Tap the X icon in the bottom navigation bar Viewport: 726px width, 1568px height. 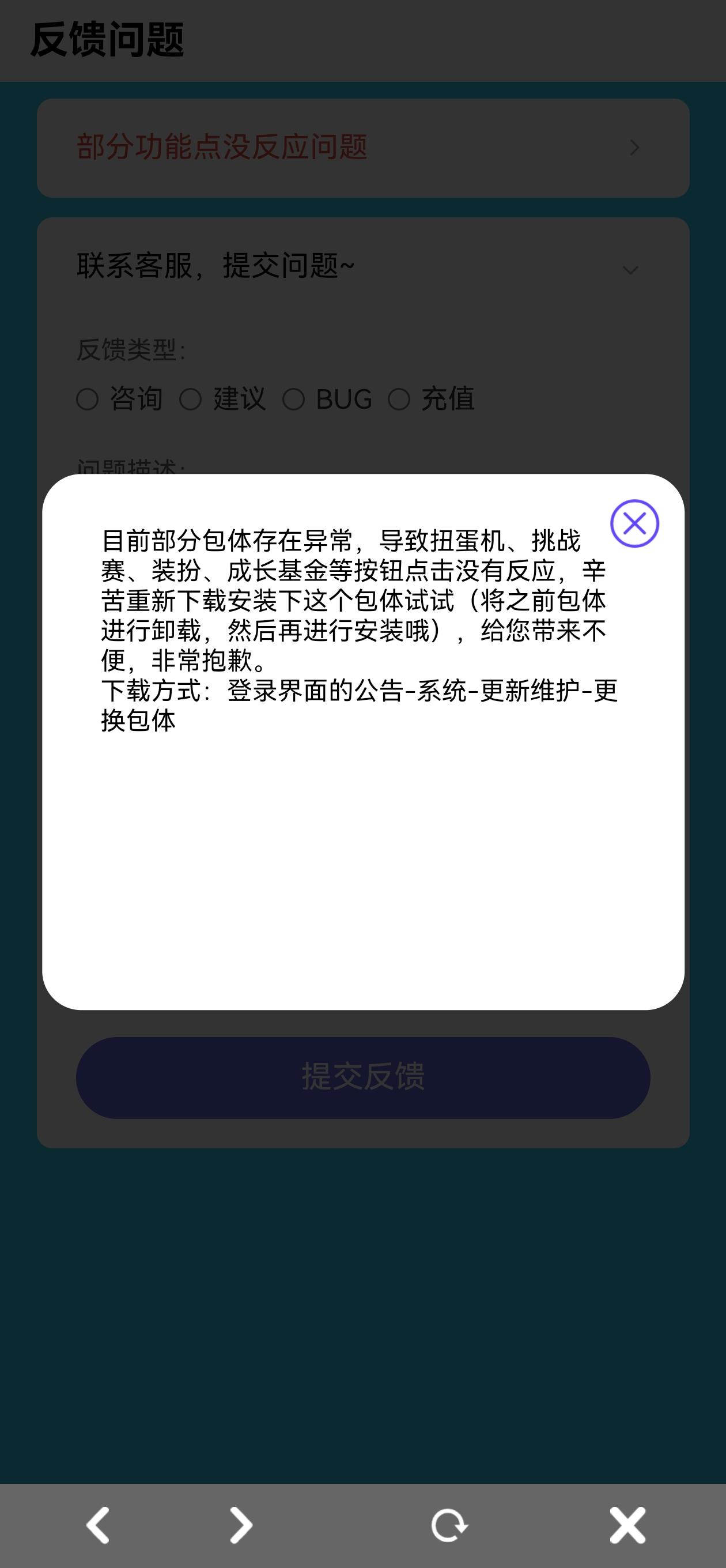click(628, 1525)
